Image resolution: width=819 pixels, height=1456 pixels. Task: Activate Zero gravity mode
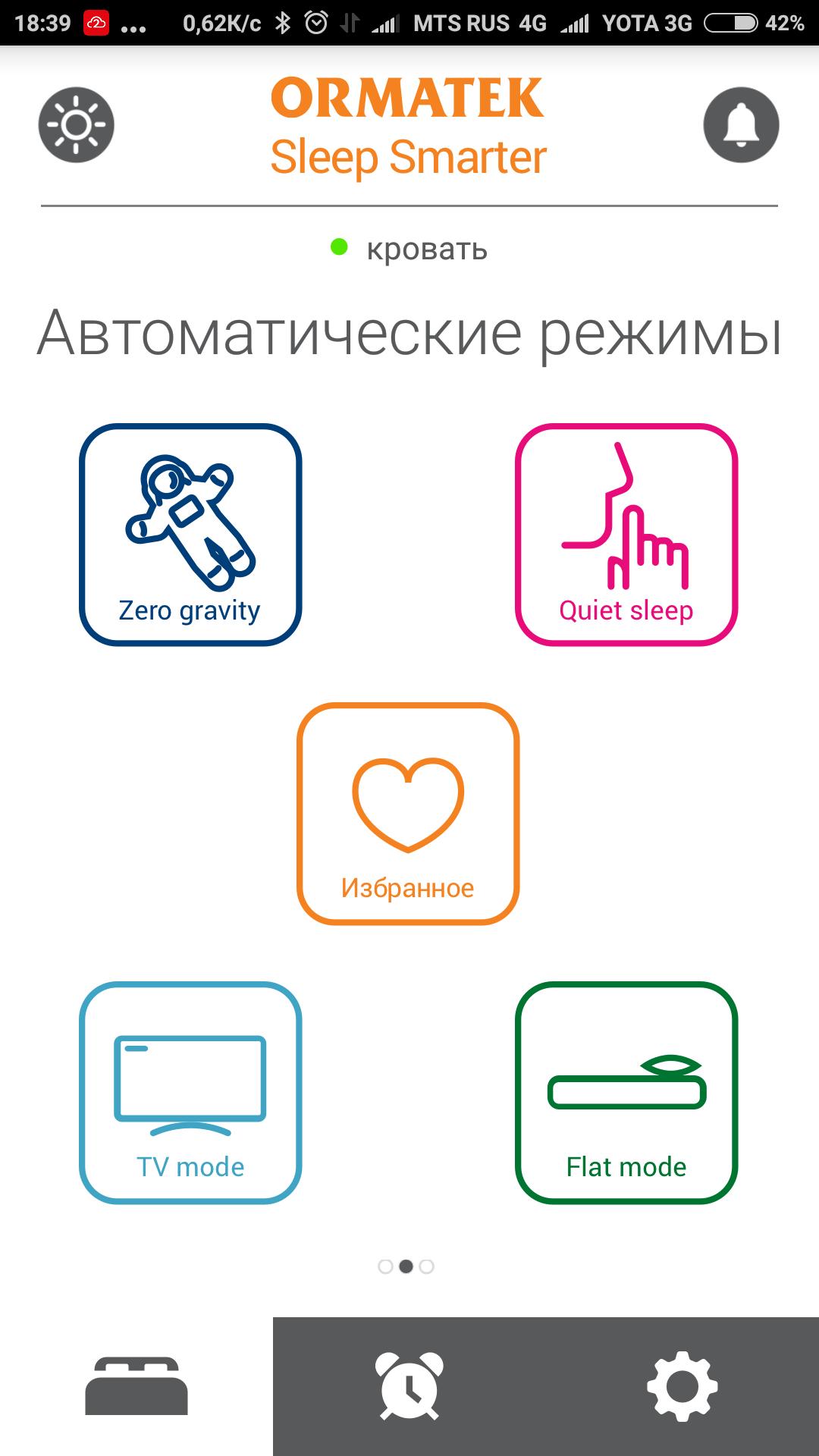190,535
